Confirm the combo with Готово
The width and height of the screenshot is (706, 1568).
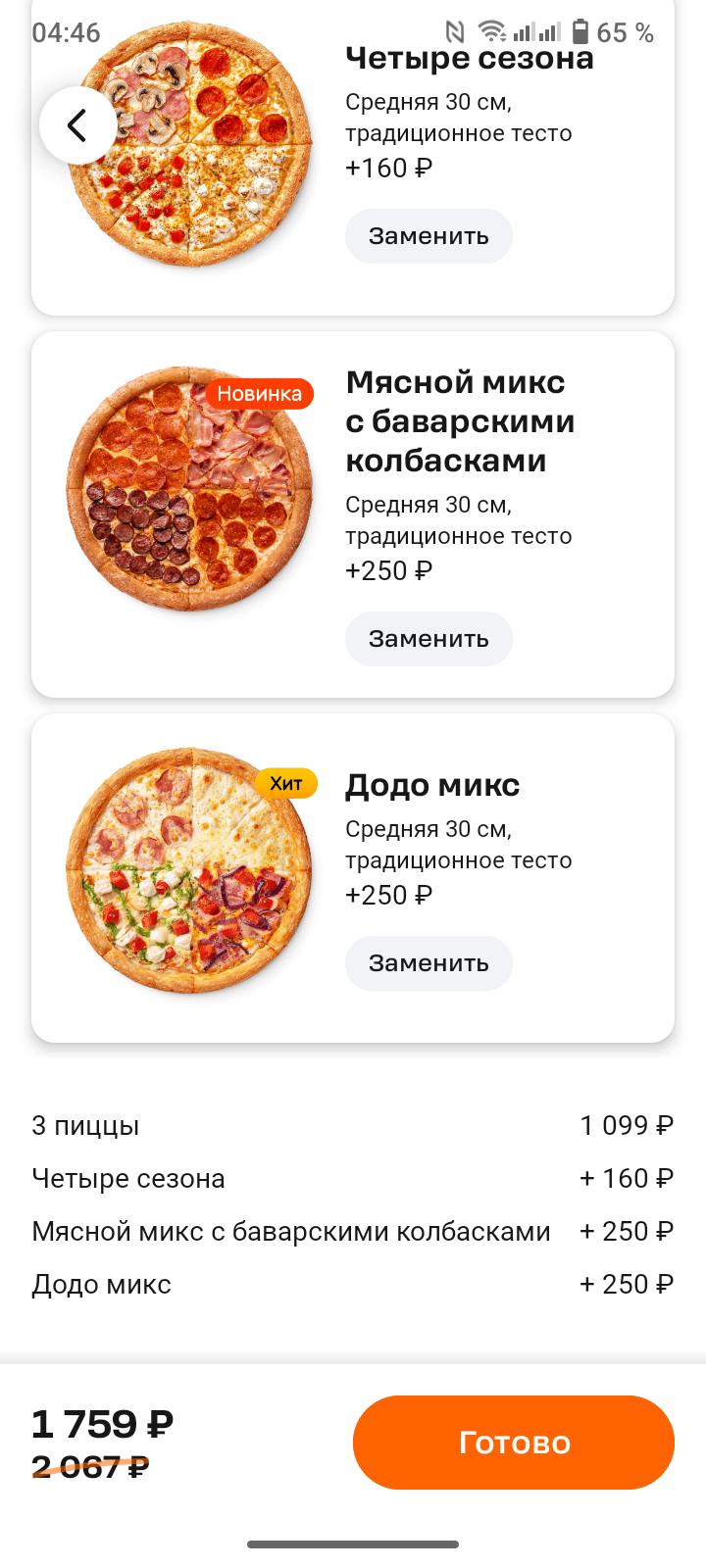point(514,1443)
